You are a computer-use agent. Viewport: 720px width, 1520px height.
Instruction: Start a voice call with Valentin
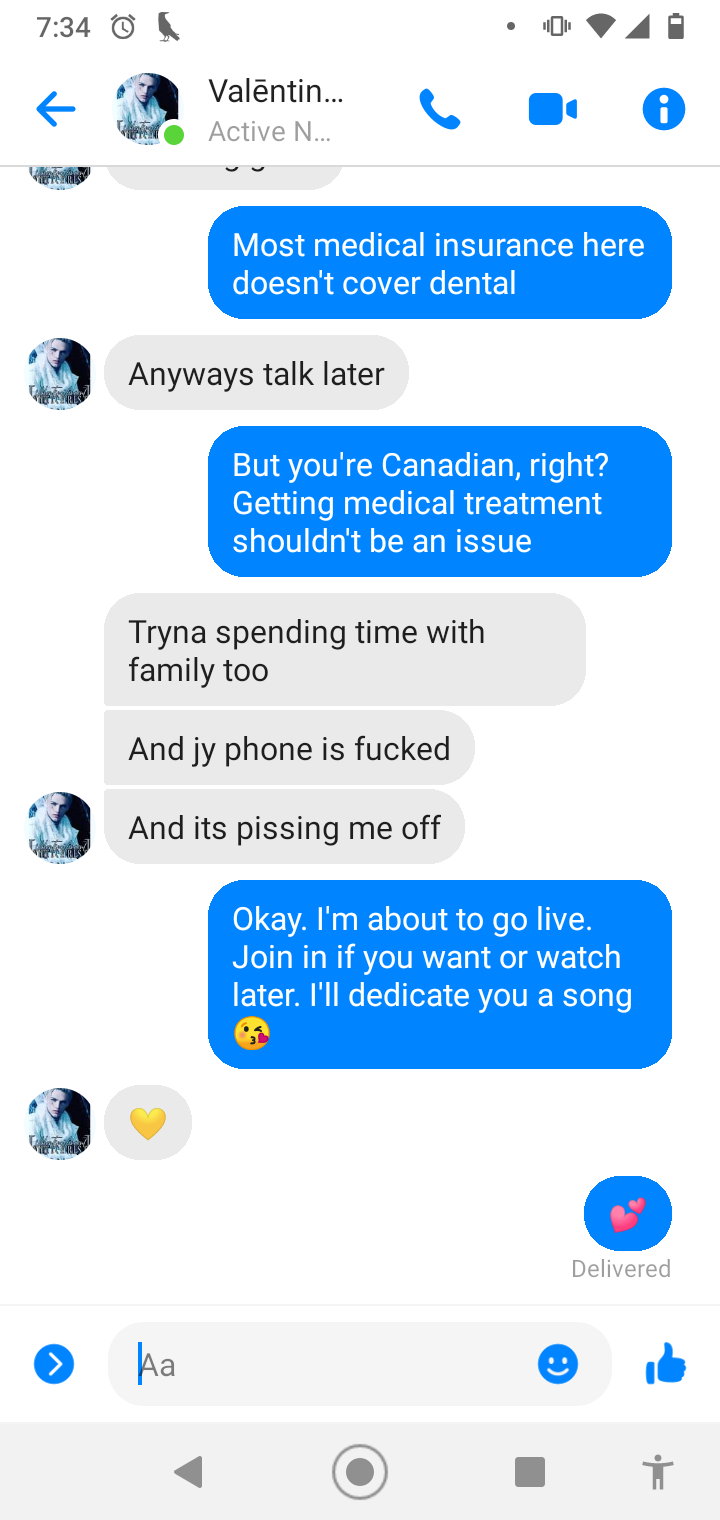[440, 109]
